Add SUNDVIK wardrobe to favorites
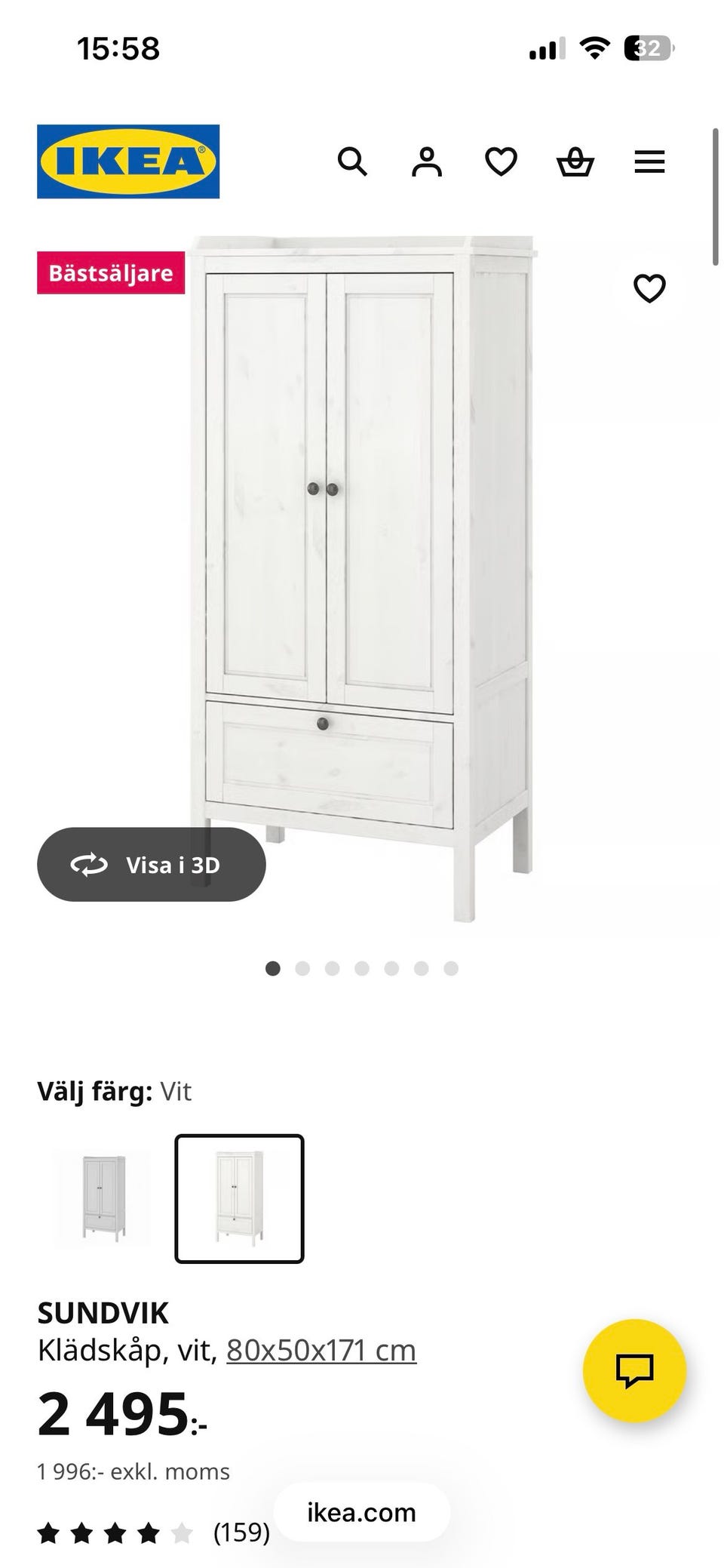Screen dimensions: 724x1568 650,287
